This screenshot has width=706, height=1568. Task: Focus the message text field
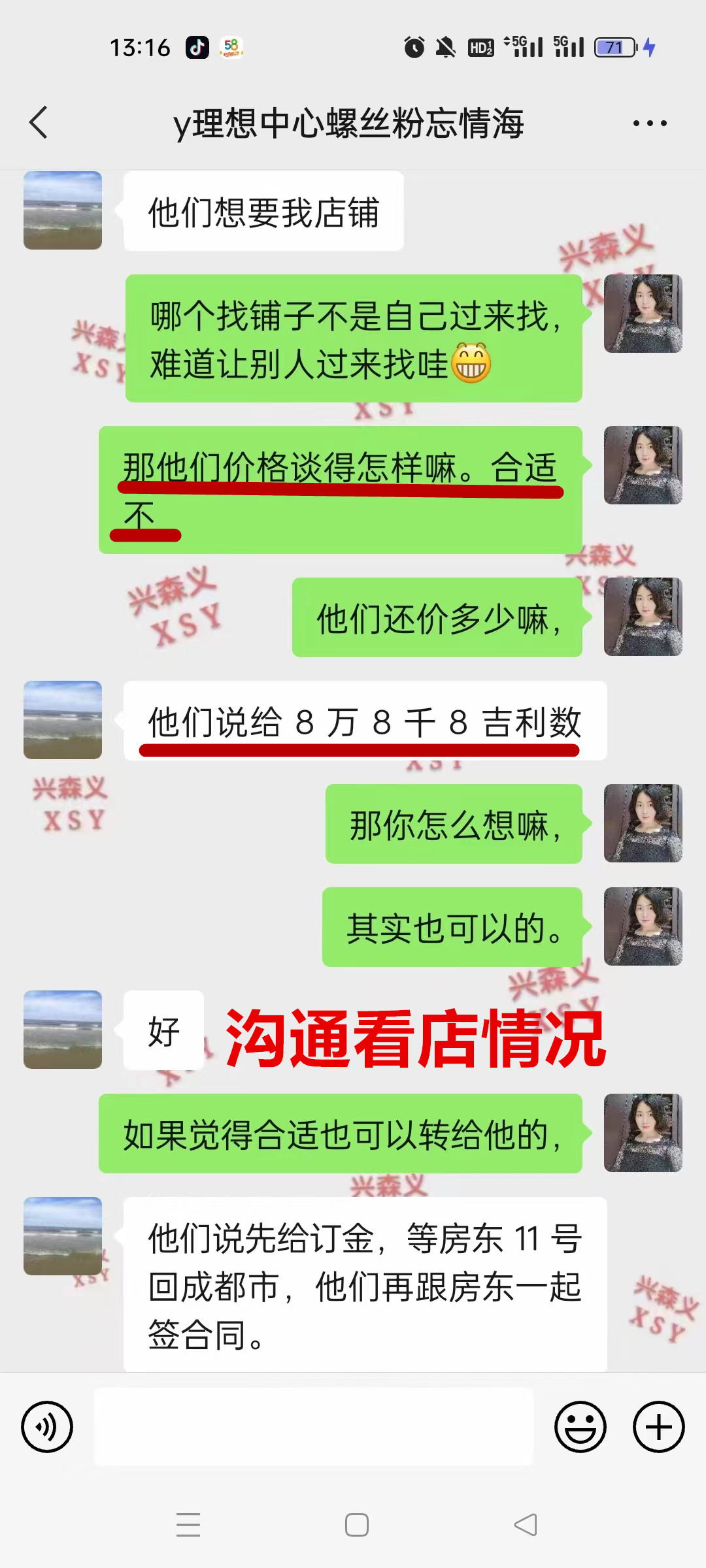click(314, 1427)
